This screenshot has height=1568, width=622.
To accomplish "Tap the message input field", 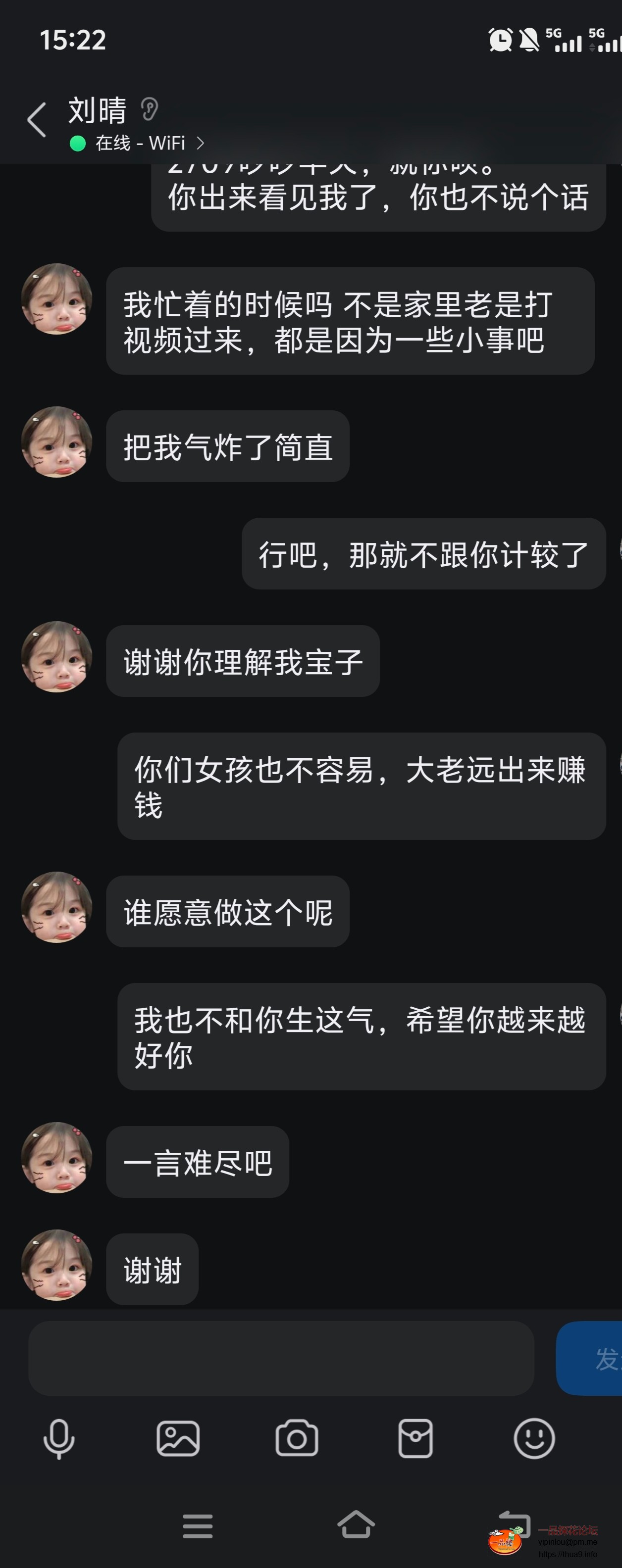I will 281,1358.
